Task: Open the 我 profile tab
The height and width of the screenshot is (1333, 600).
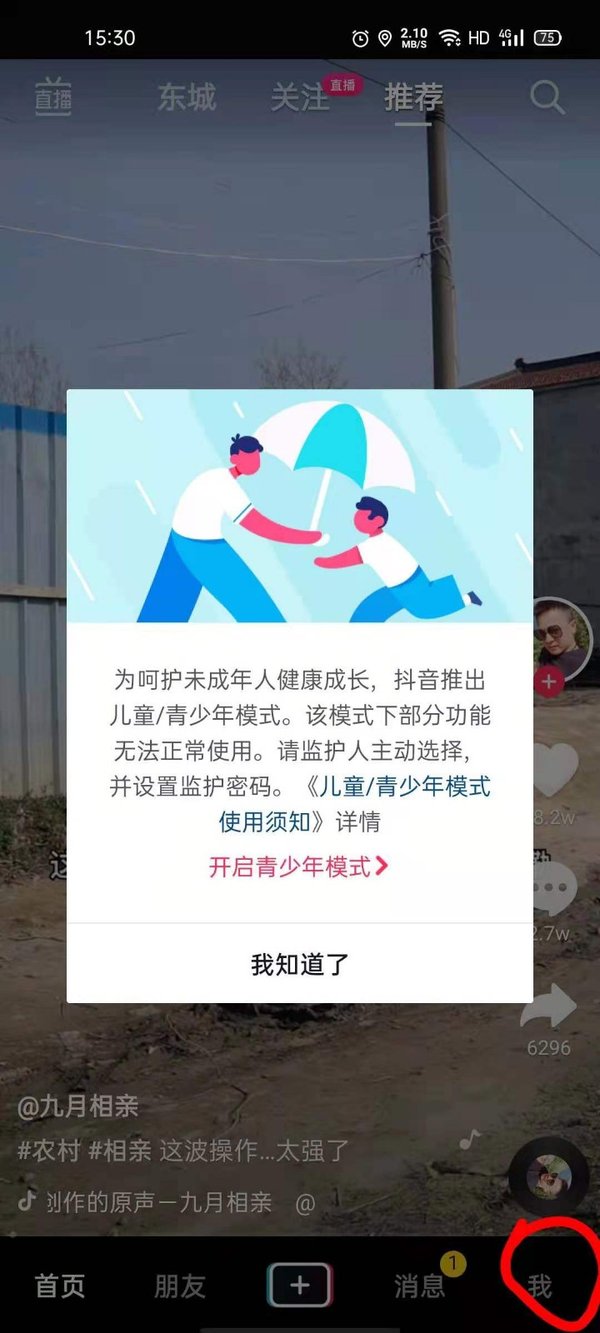Action: pyautogui.click(x=540, y=1286)
